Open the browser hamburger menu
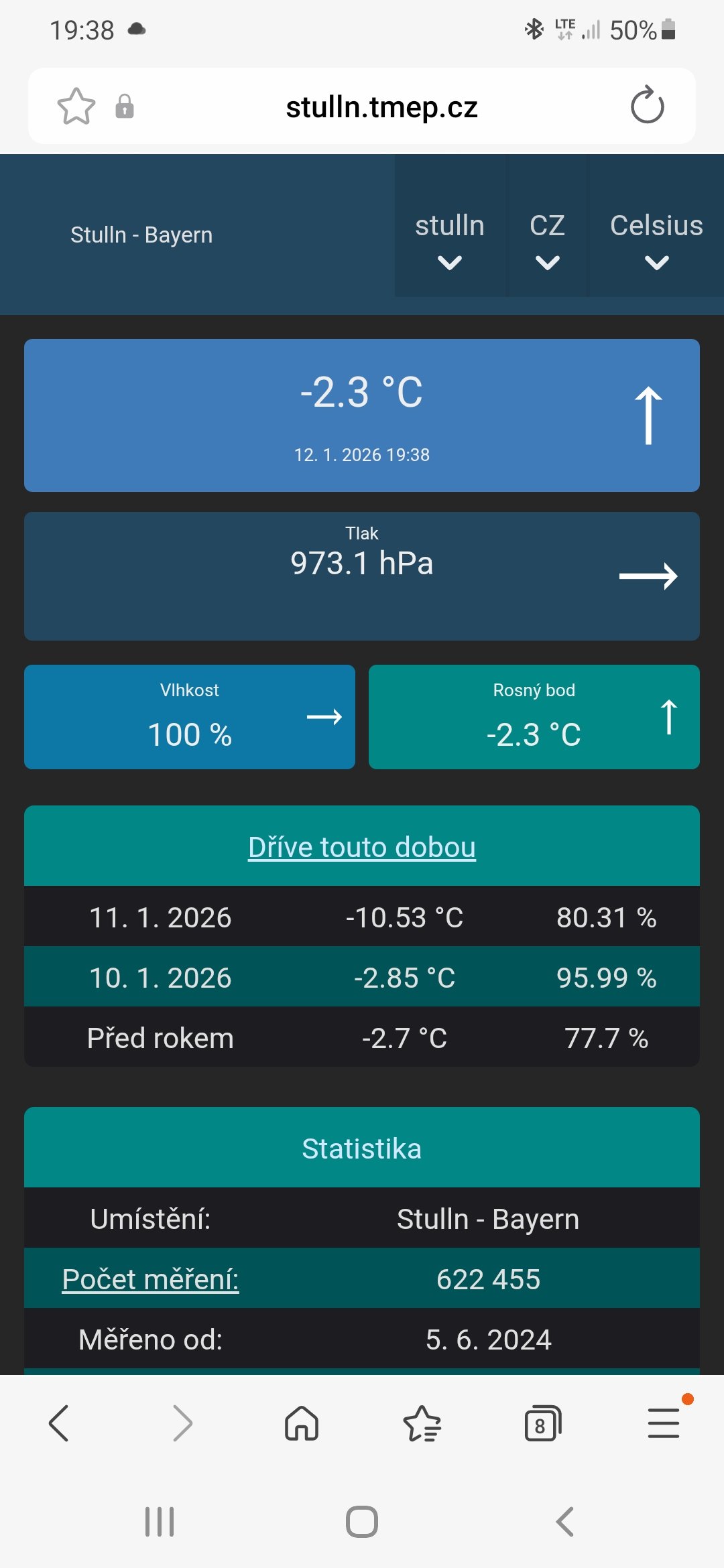724x1568 pixels. [x=664, y=1423]
